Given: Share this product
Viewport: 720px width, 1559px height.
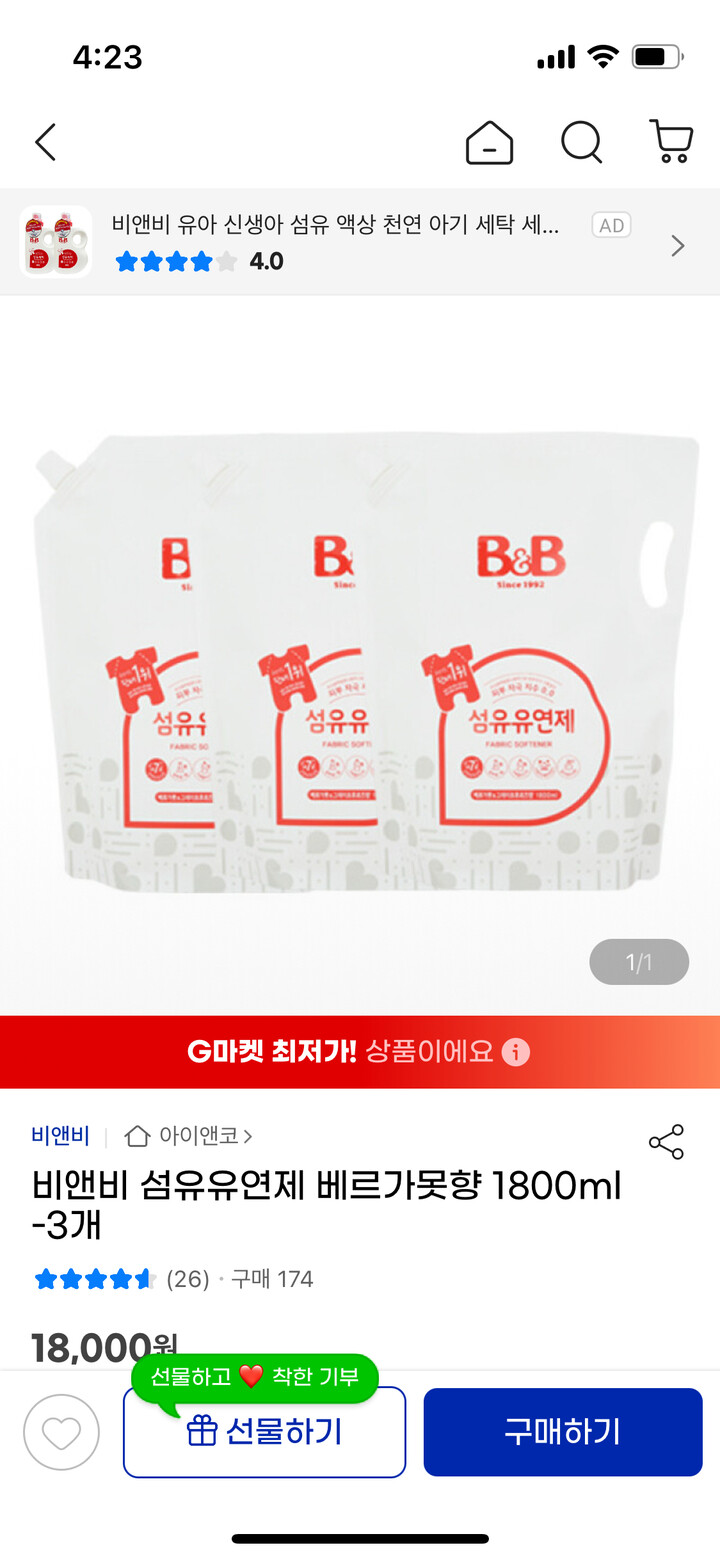Looking at the screenshot, I should (666, 1142).
